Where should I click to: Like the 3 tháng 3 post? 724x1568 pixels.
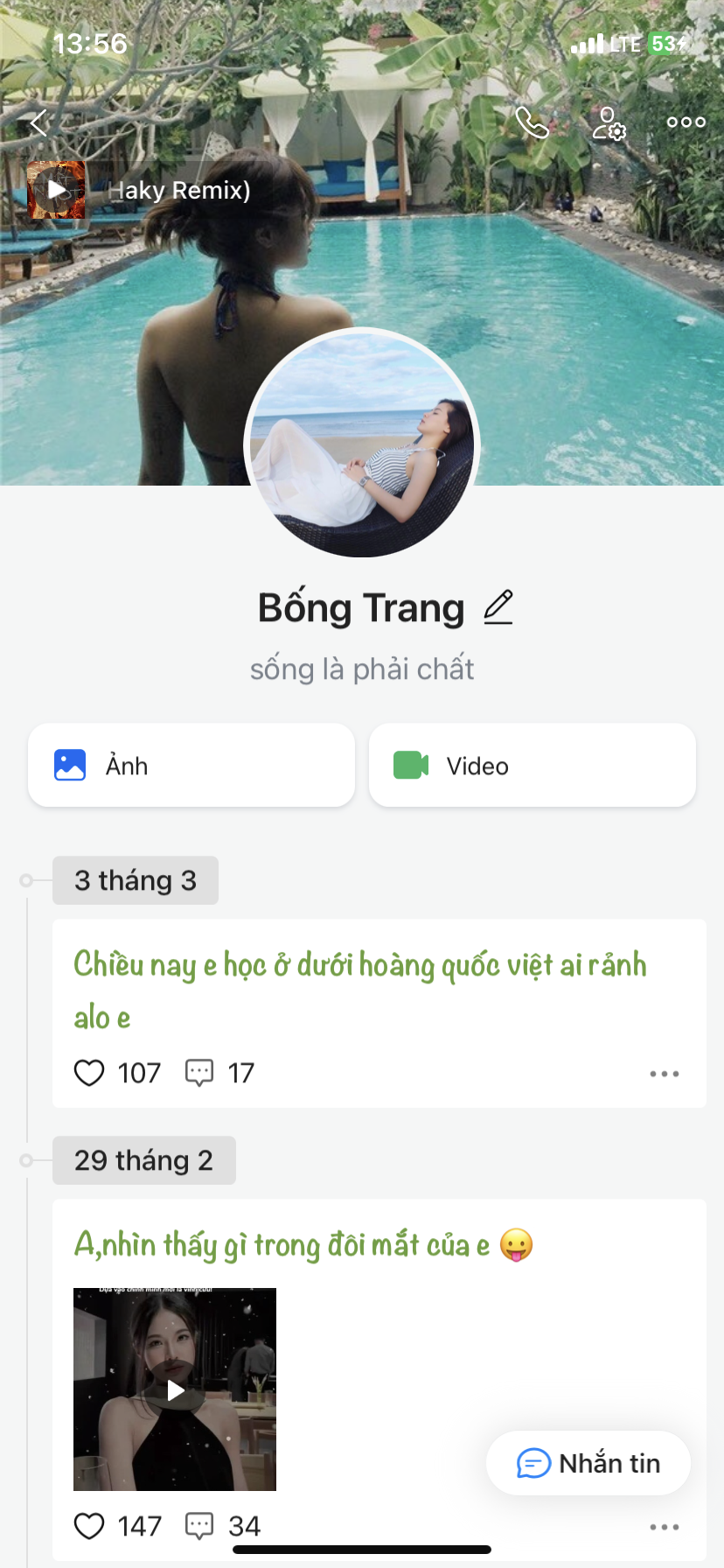[89, 1073]
